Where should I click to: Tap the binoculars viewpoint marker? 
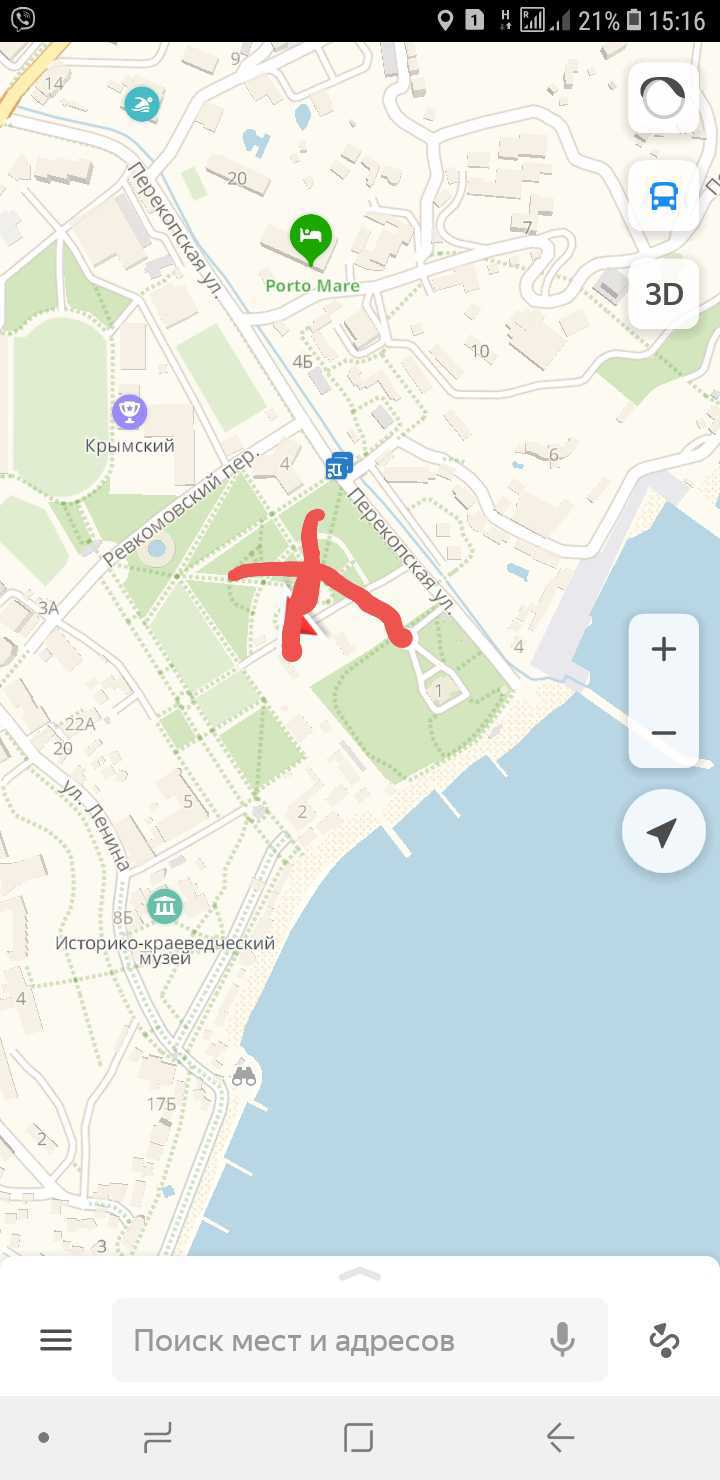(244, 1077)
